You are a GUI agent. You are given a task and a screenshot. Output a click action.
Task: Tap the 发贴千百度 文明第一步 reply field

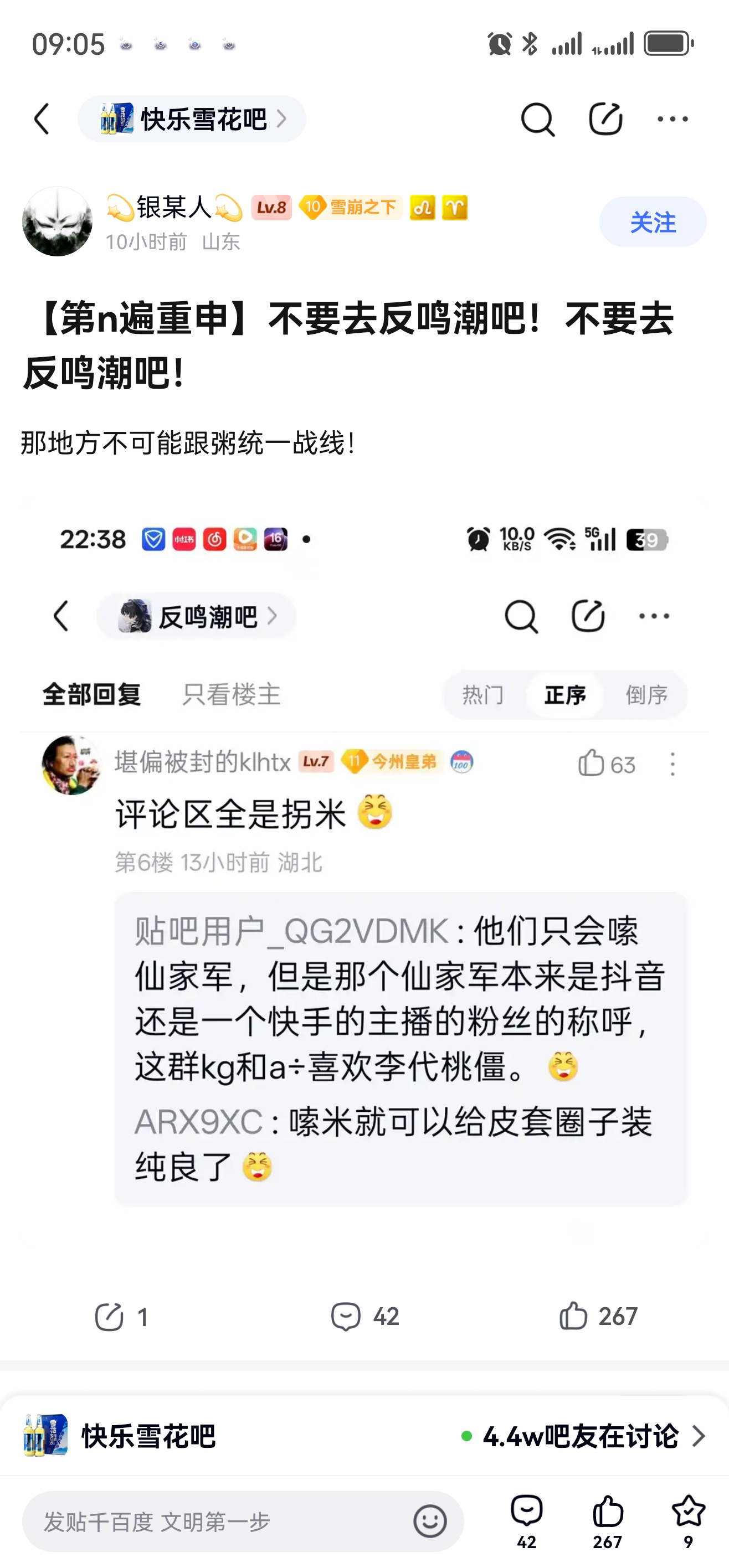coord(213,1521)
